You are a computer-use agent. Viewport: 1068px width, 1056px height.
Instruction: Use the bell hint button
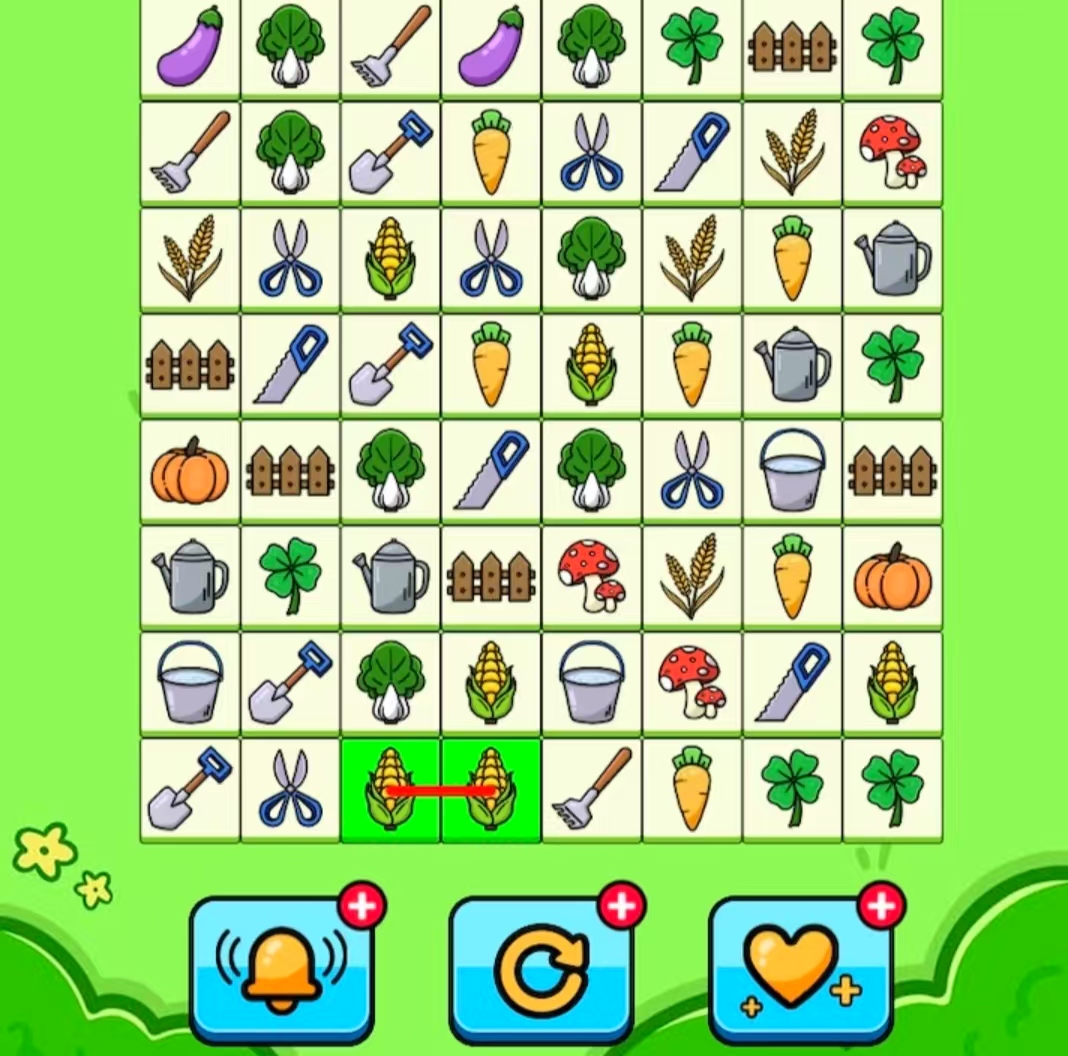click(281, 966)
